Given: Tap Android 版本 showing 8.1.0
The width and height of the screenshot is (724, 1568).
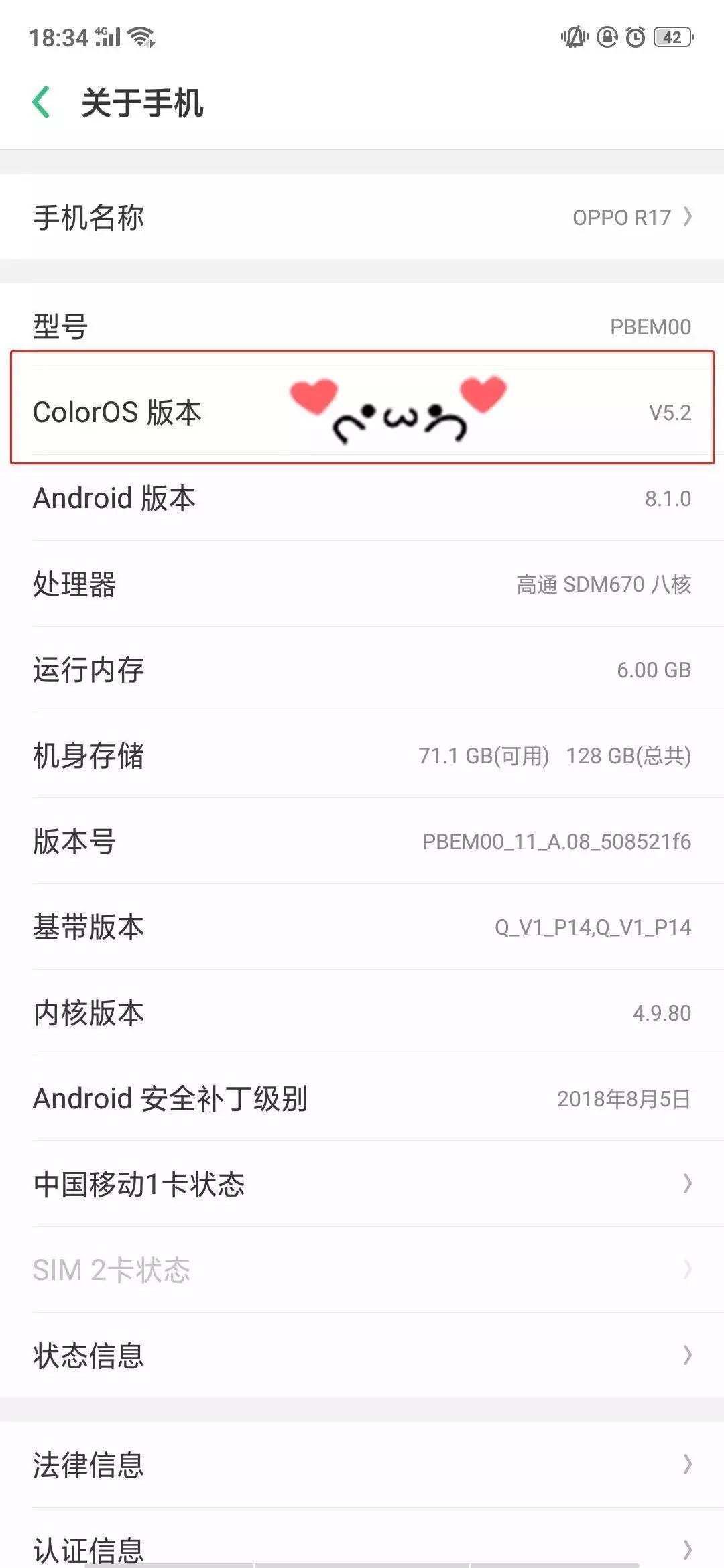Looking at the screenshot, I should tap(362, 497).
